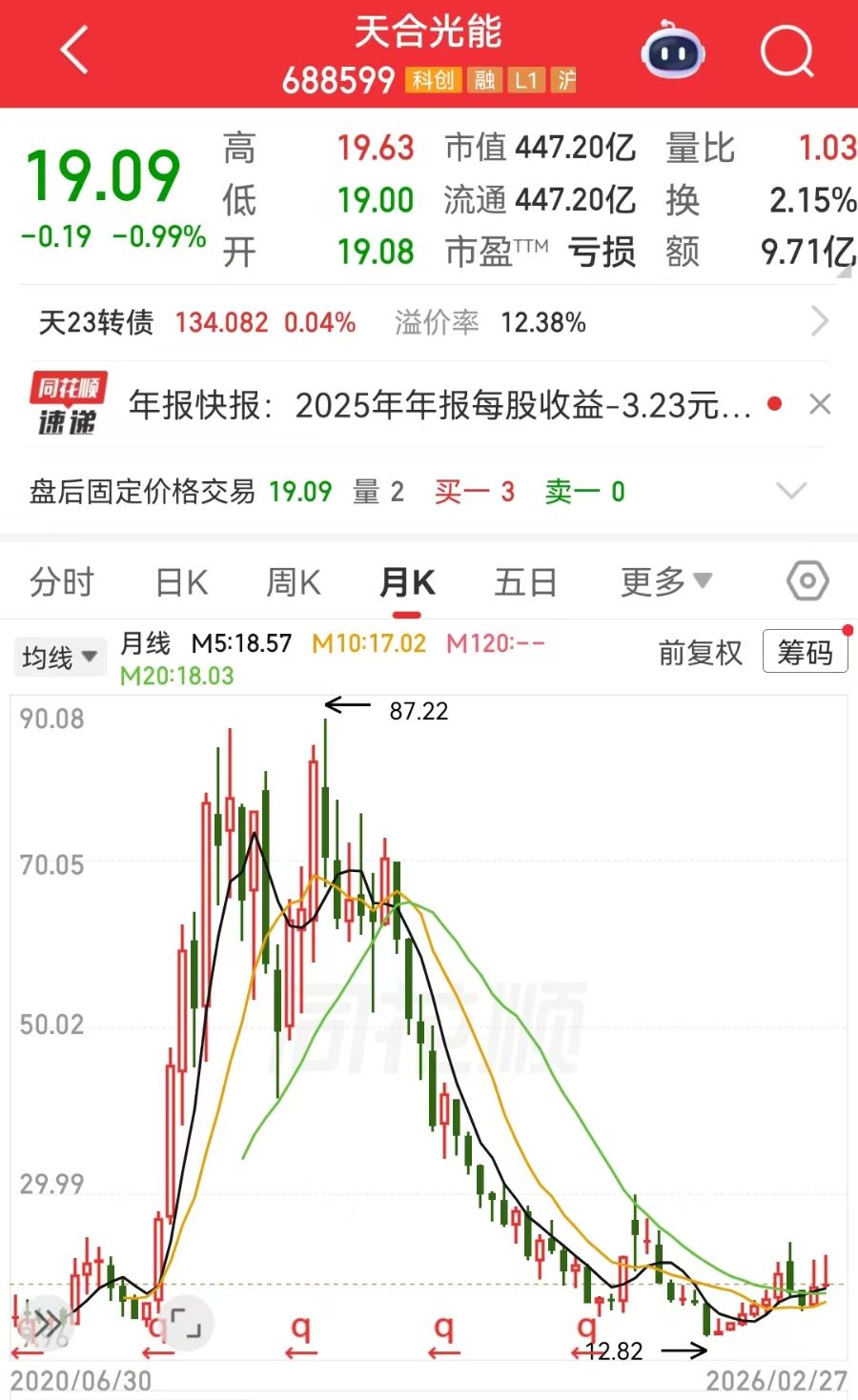Open the 天23转债 convertible bond row
This screenshot has width=858, height=1400.
[429, 322]
